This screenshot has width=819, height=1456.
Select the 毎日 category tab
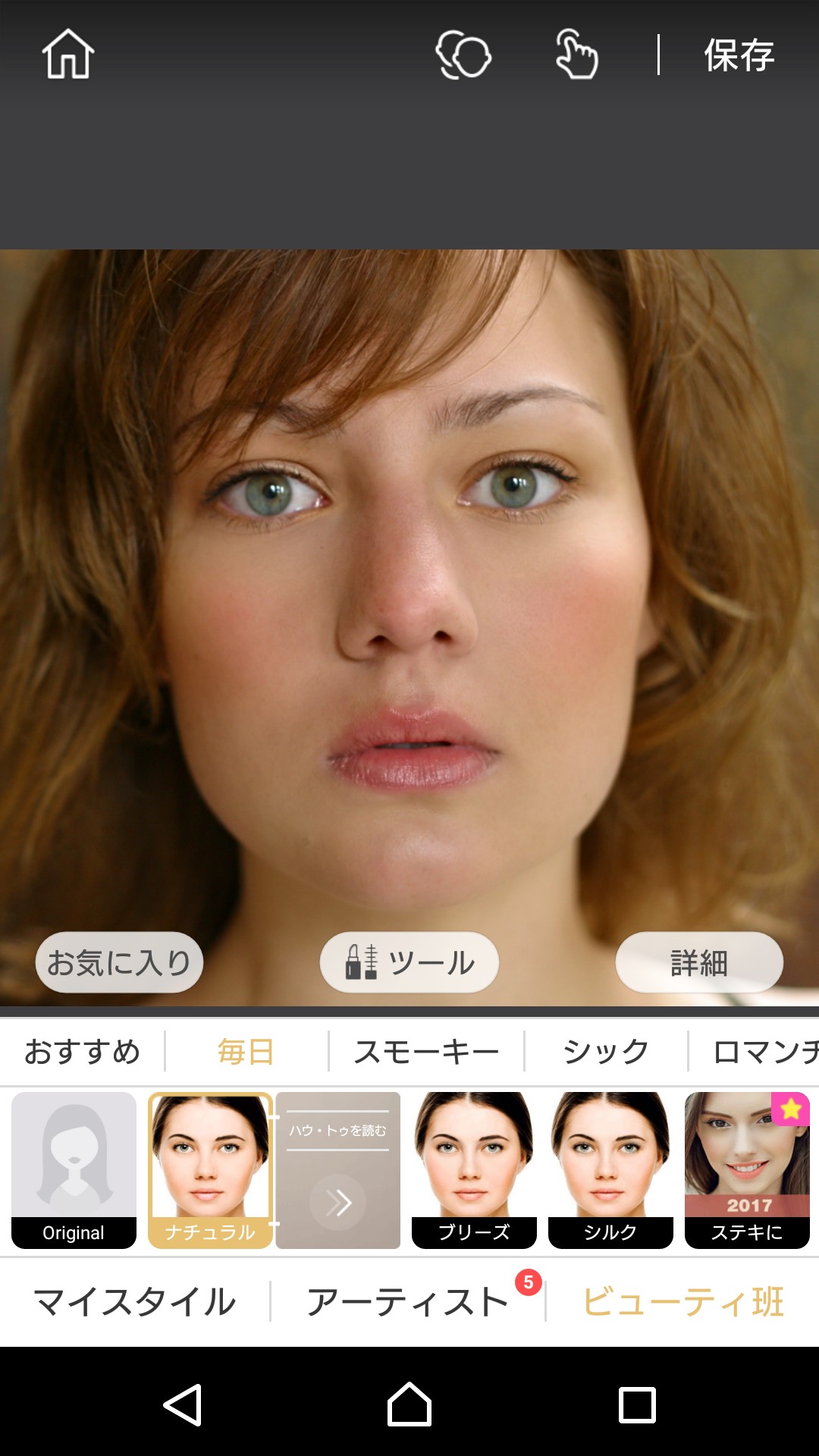246,1052
